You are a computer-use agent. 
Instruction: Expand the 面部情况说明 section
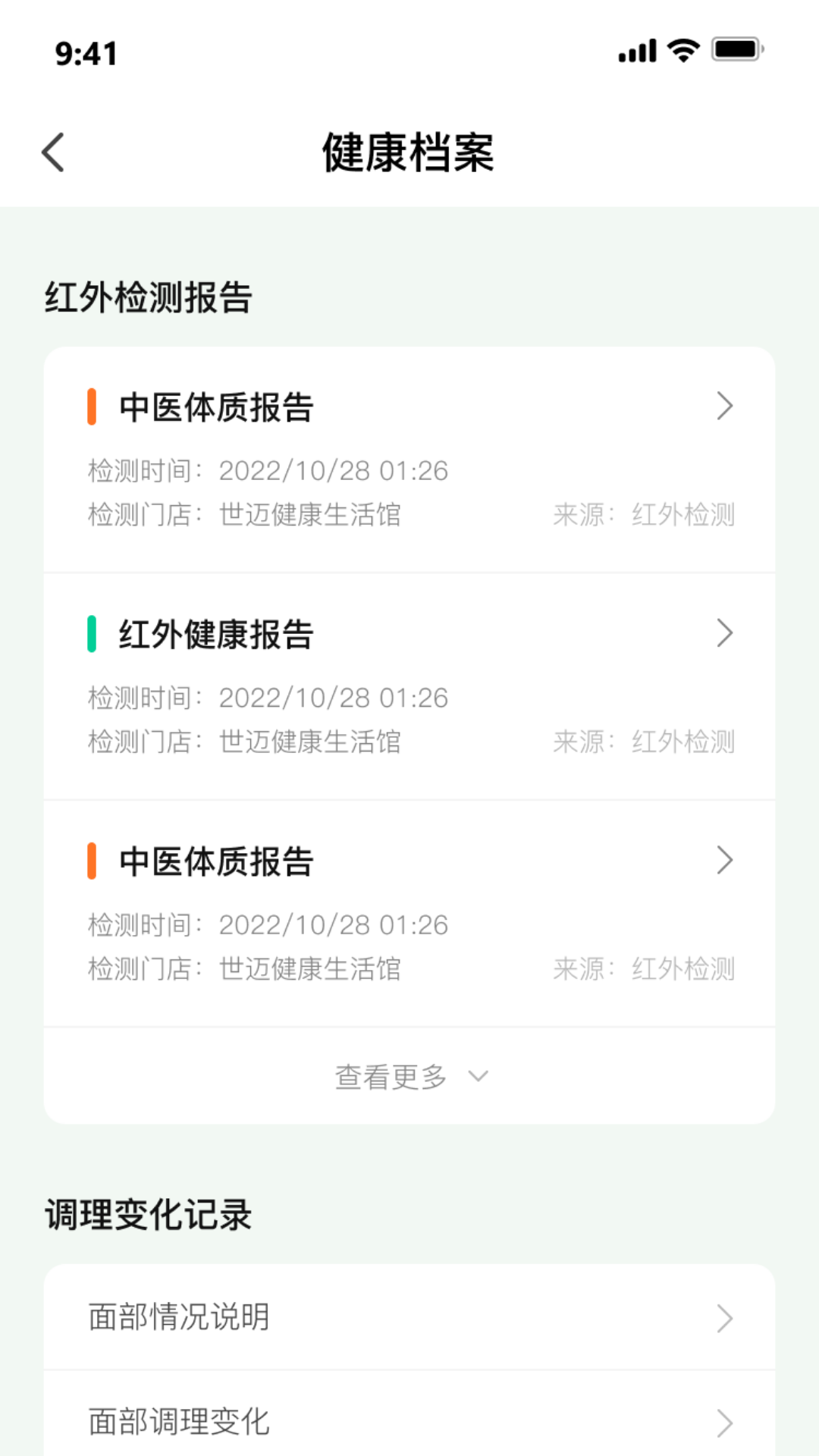click(409, 1317)
